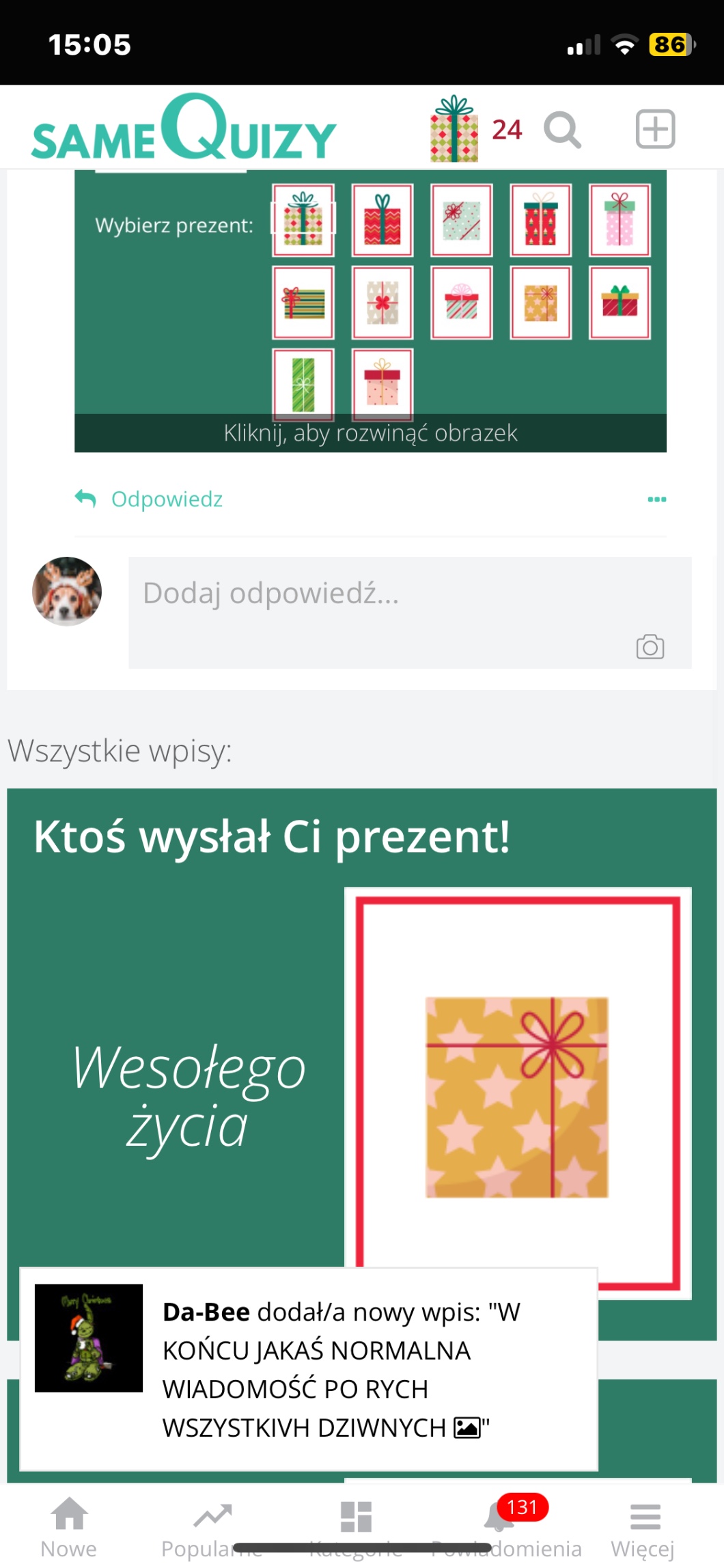Image resolution: width=724 pixels, height=1568 pixels.
Task: Open the three-dot options for this post
Action: point(656,499)
